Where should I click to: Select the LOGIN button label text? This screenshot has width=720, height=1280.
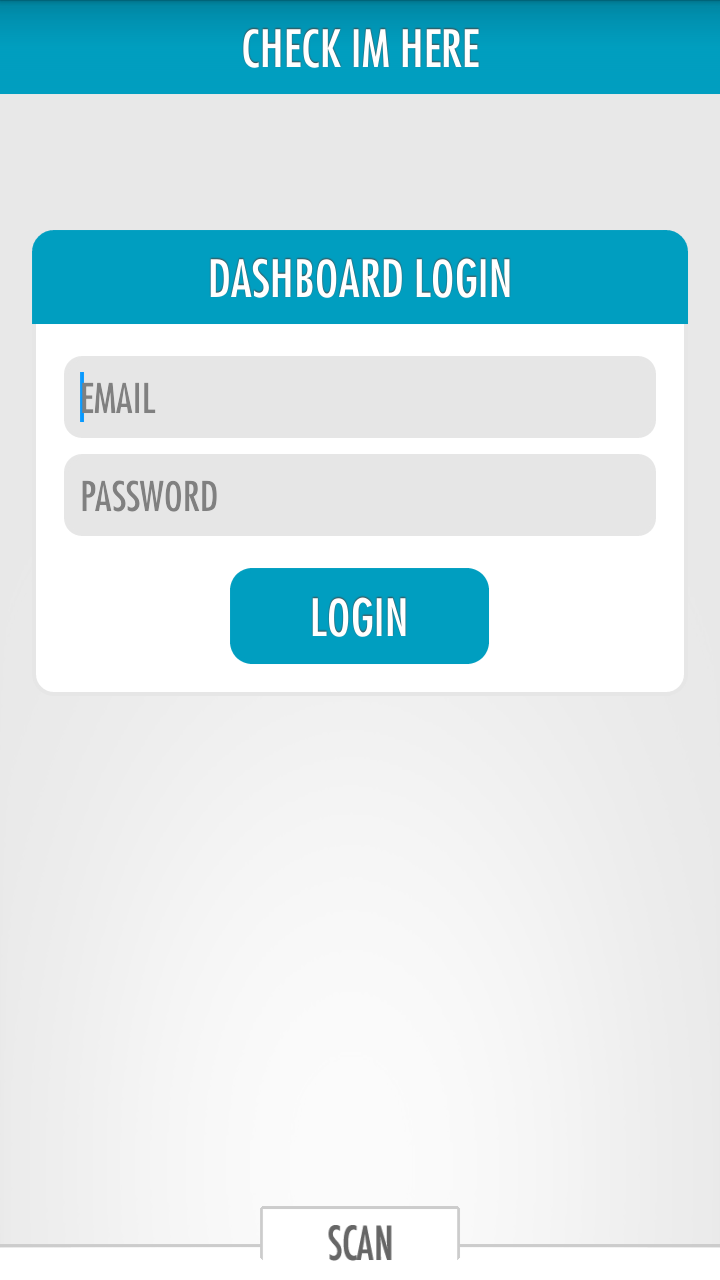pyautogui.click(x=358, y=616)
